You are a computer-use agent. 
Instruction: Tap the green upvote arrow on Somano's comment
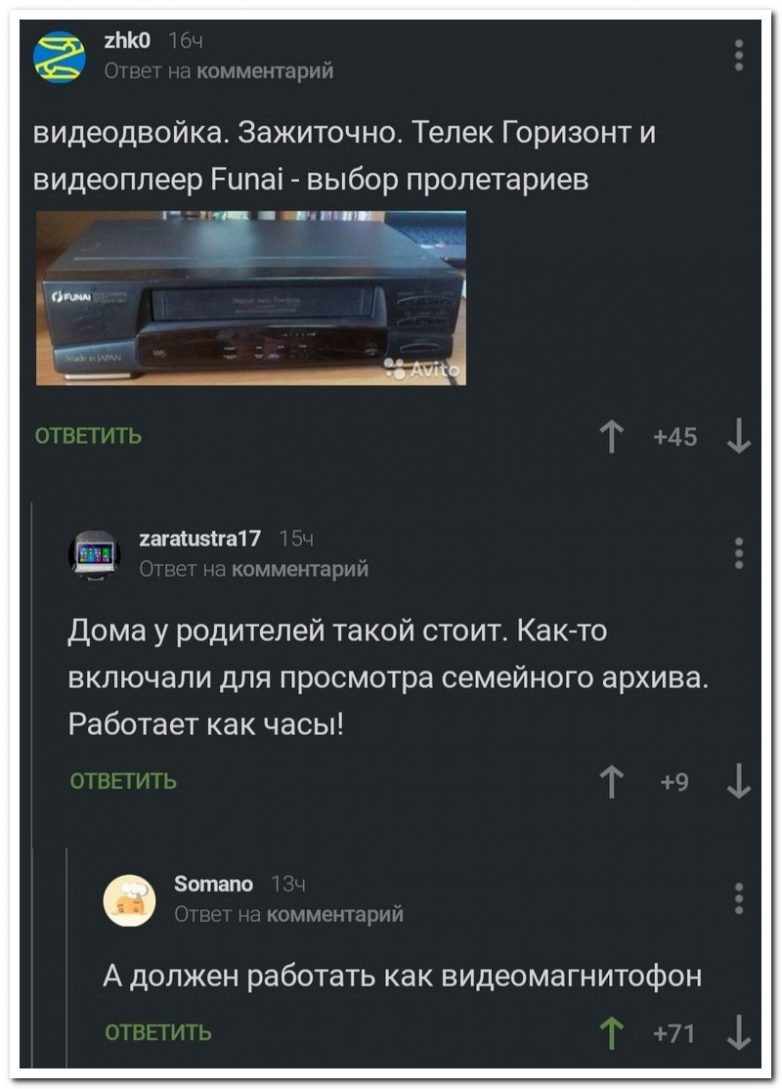(608, 1032)
